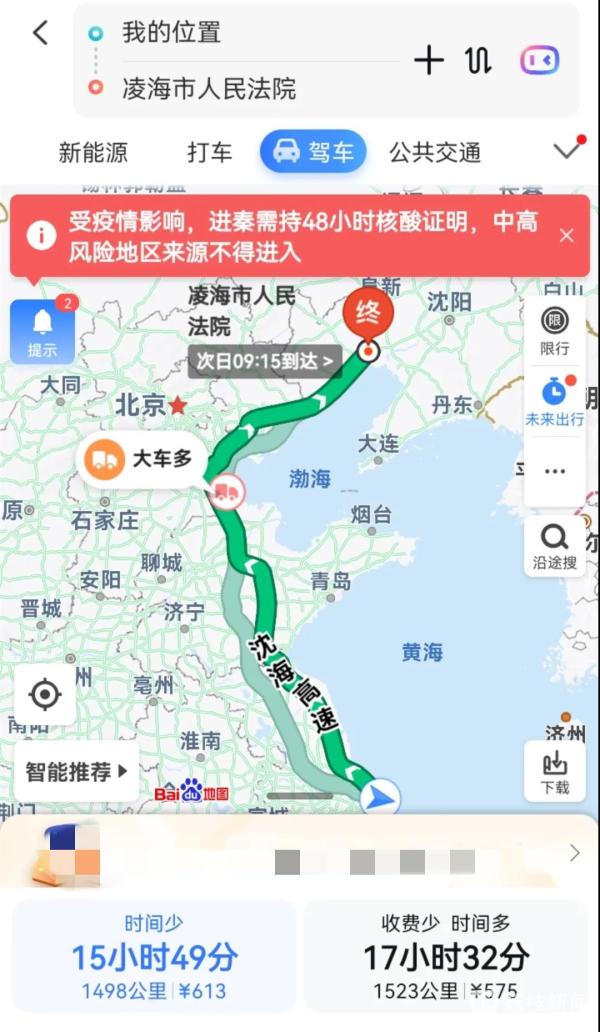Edit the starting point 我的位置
This screenshot has width=600, height=1032.
(x=172, y=32)
